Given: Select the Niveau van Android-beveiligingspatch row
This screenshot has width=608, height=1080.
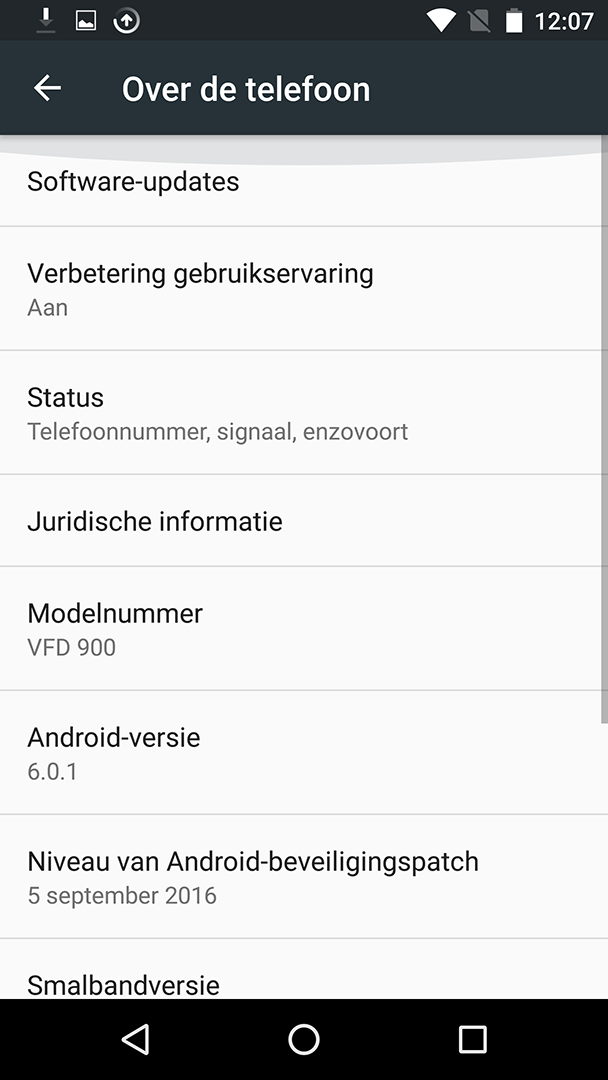Looking at the screenshot, I should pyautogui.click(x=304, y=877).
